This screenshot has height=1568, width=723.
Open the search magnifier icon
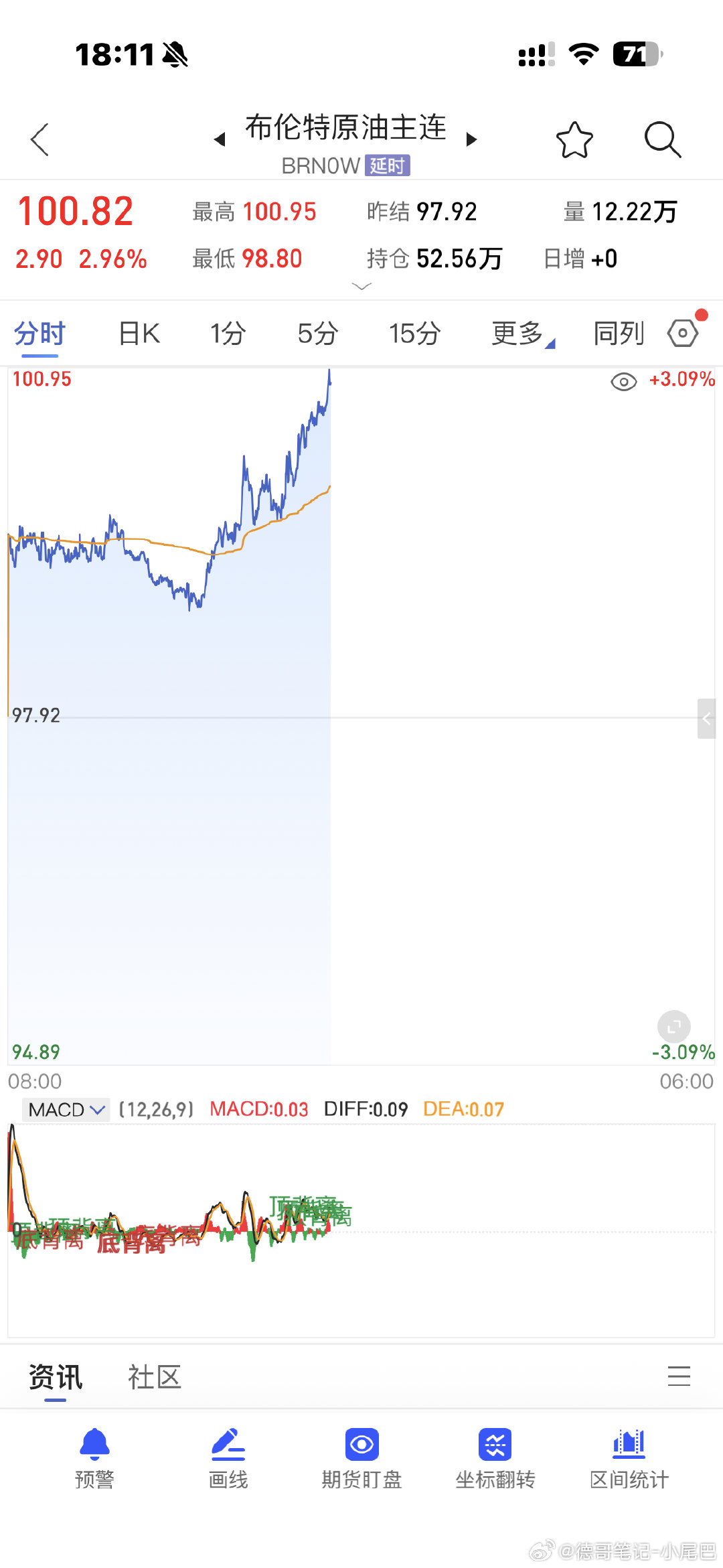663,139
